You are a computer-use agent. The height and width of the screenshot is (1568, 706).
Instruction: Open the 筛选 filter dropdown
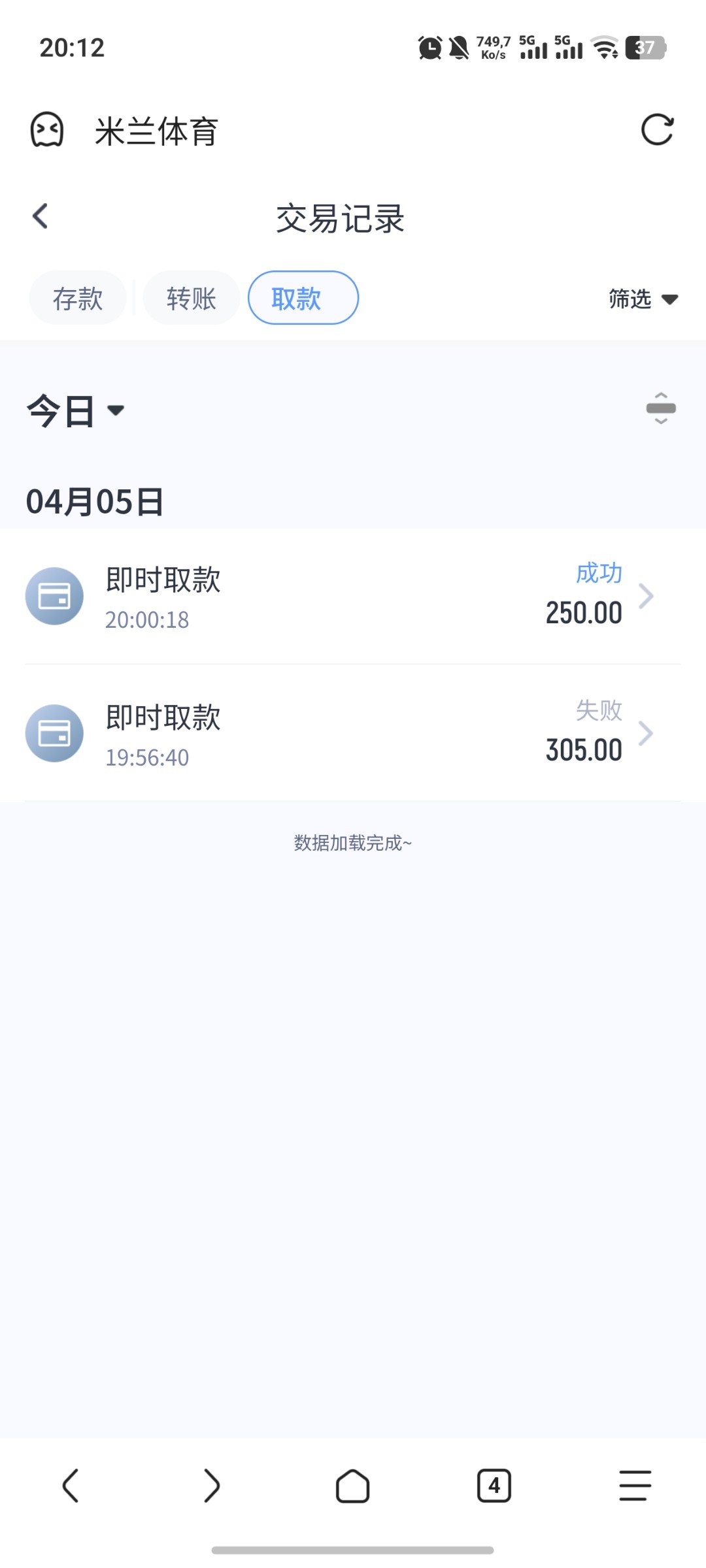(x=643, y=299)
